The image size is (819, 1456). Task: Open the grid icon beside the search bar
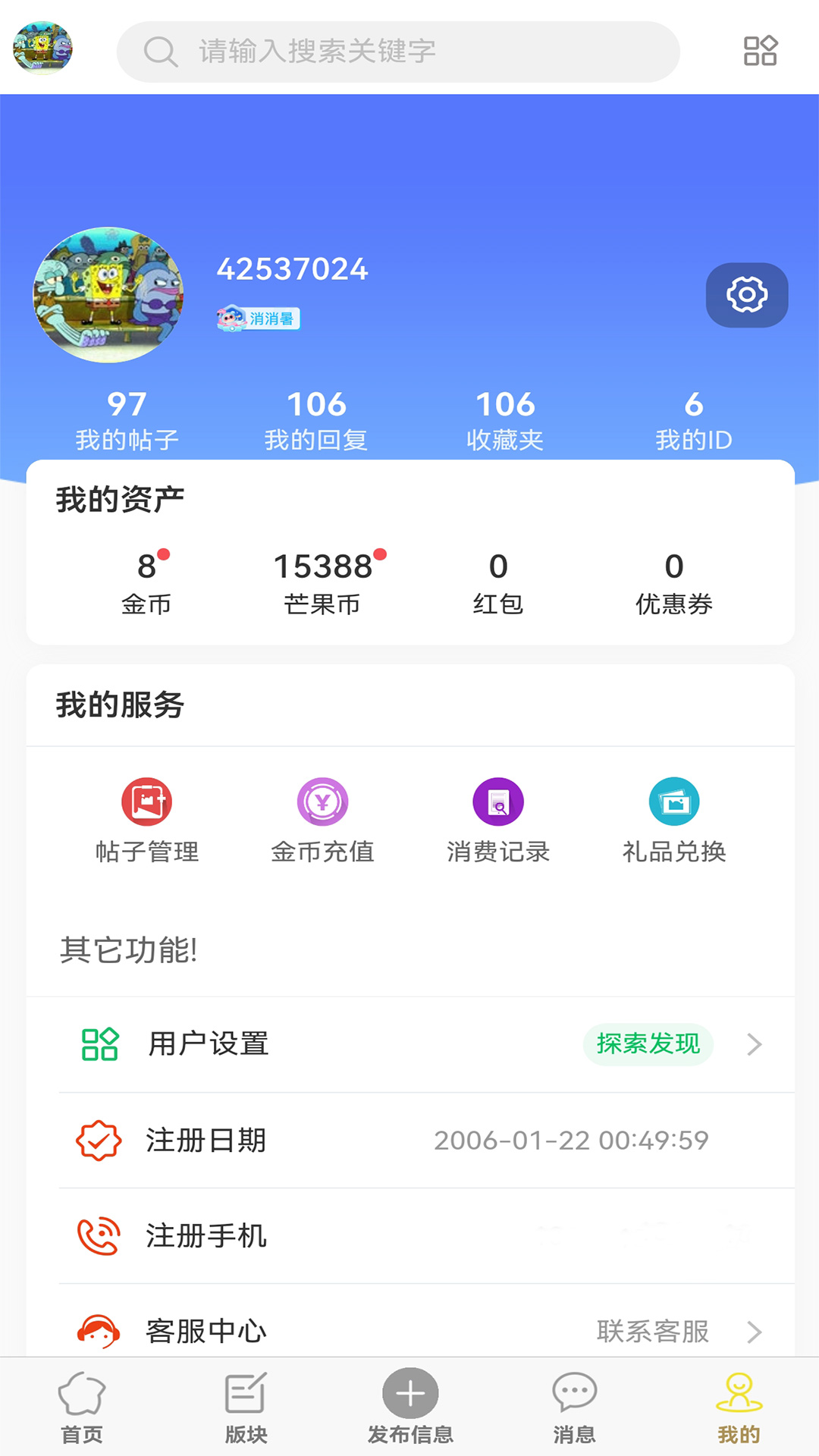point(760,52)
